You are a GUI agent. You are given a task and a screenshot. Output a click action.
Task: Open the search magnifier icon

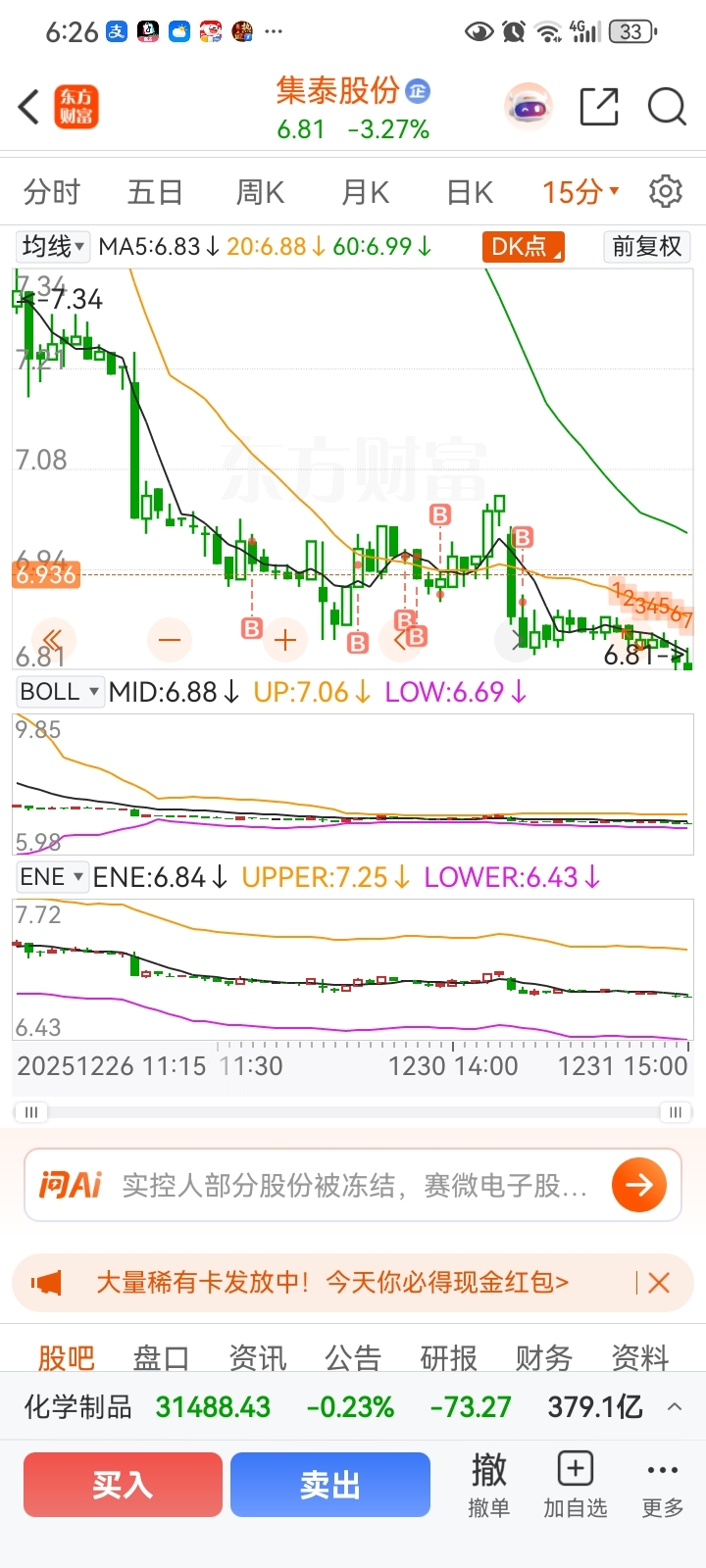click(x=667, y=107)
